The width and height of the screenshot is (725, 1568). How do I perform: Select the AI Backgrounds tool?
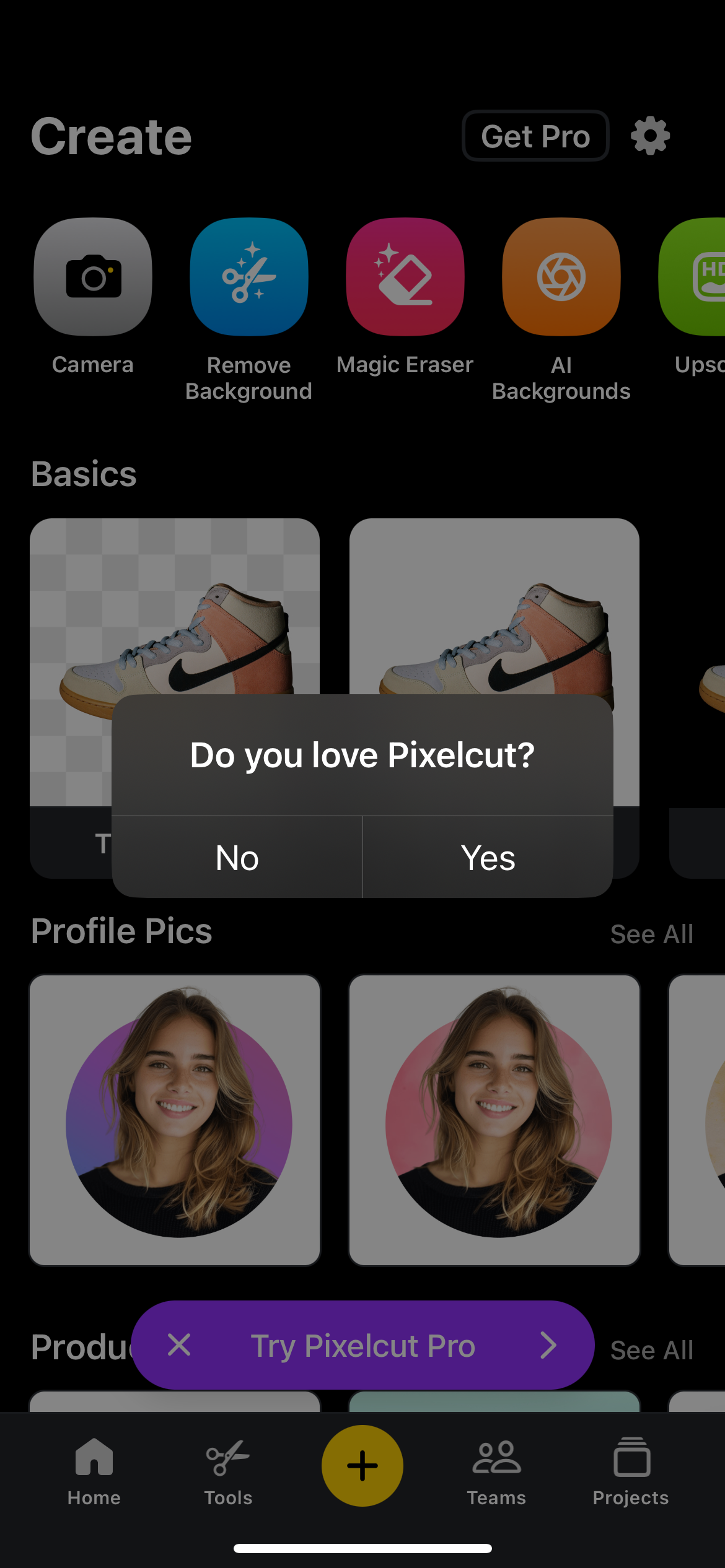[561, 277]
